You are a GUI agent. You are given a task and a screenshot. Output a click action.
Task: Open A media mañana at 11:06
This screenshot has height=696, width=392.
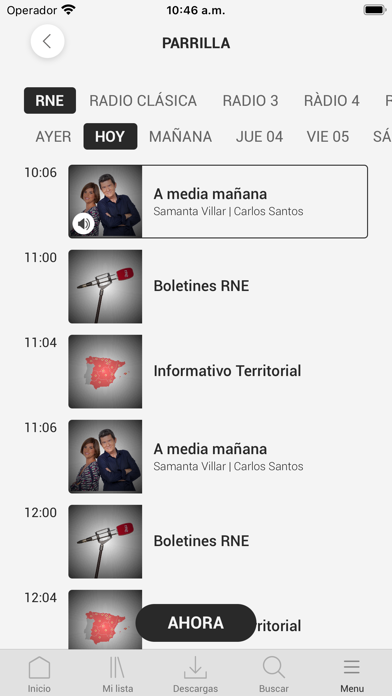[218, 457]
